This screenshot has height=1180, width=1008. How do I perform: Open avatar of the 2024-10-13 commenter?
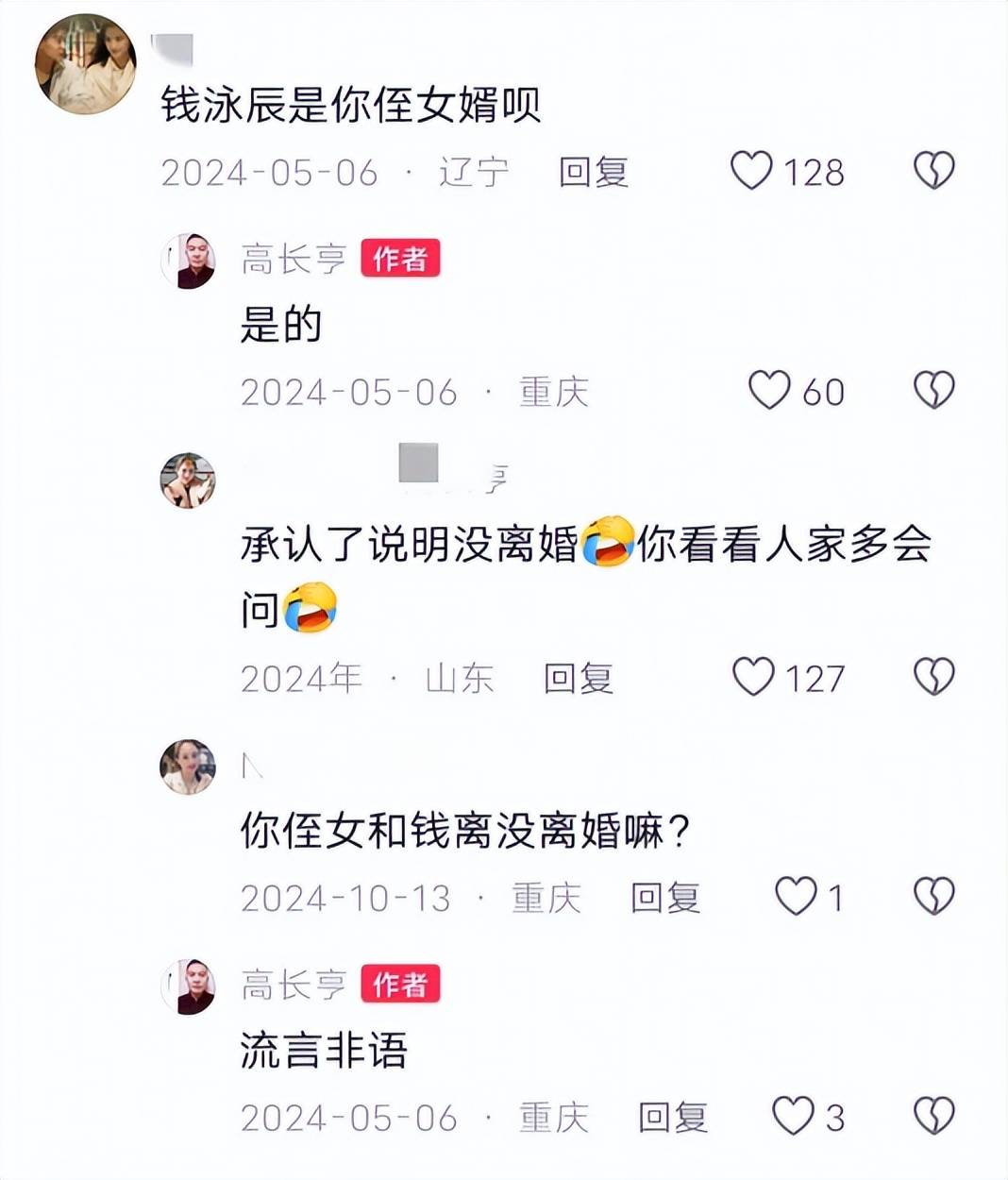(x=188, y=767)
